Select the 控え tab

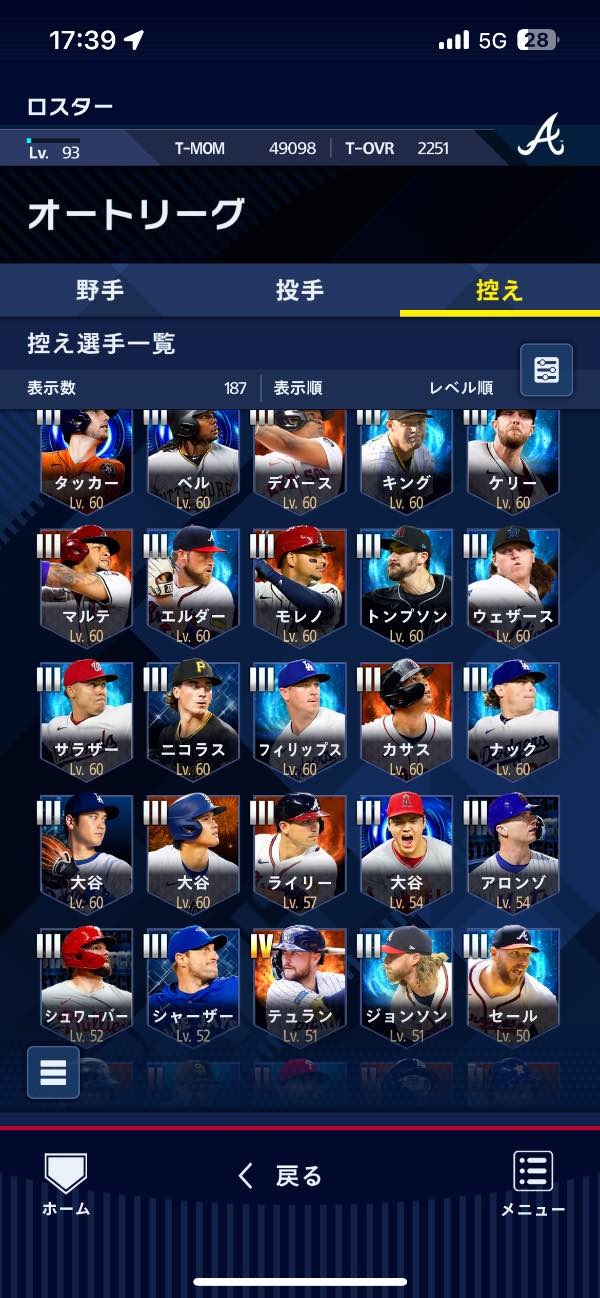tap(500, 291)
